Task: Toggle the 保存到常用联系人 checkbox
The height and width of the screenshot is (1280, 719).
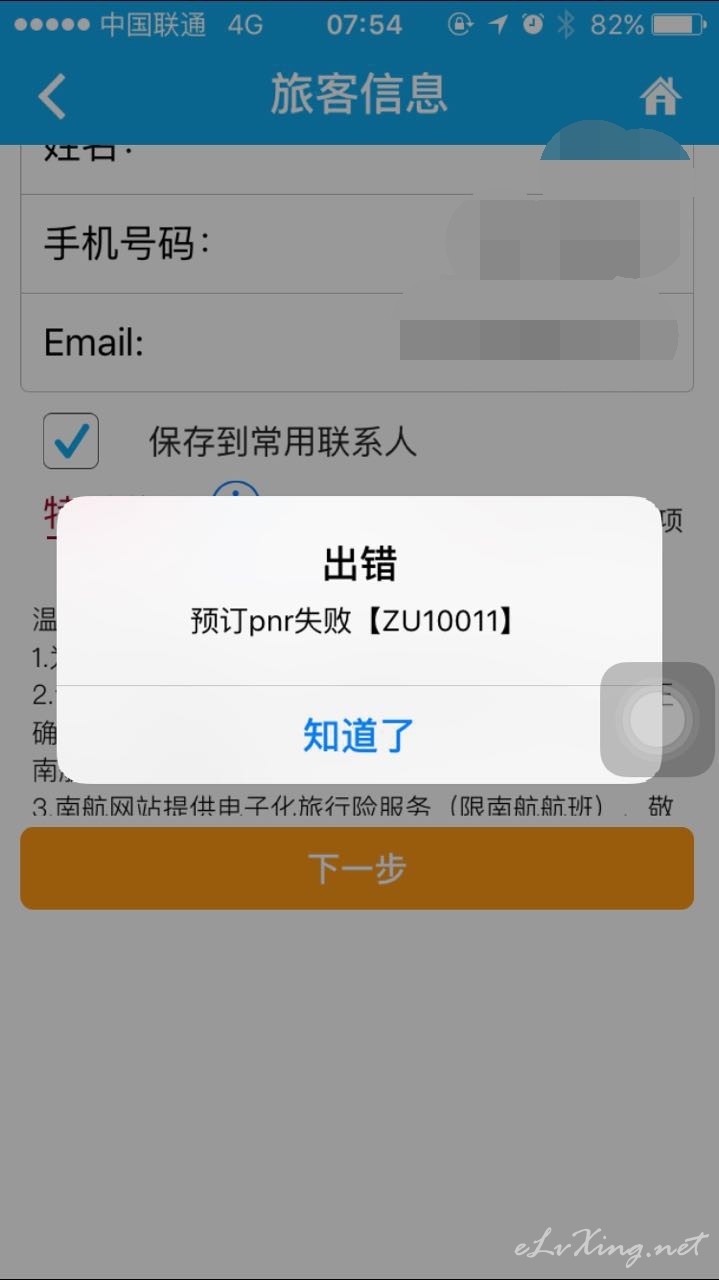Action: (71, 441)
